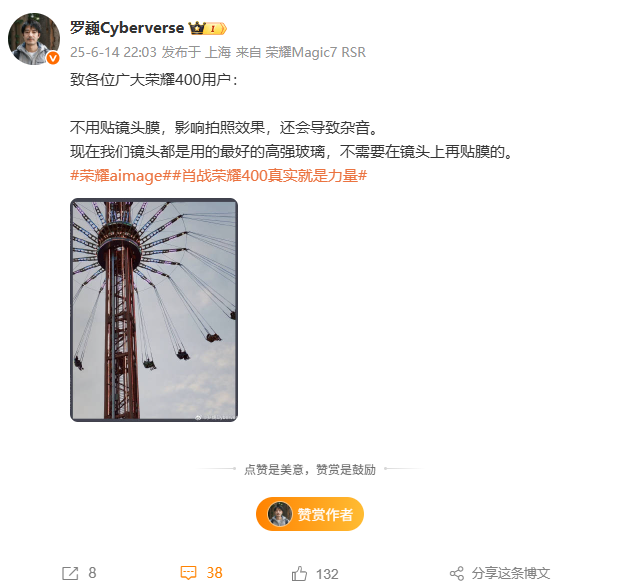Open the username 罗巍Cyberverse
Viewport: 618px width, 586px height.
click(x=127, y=28)
